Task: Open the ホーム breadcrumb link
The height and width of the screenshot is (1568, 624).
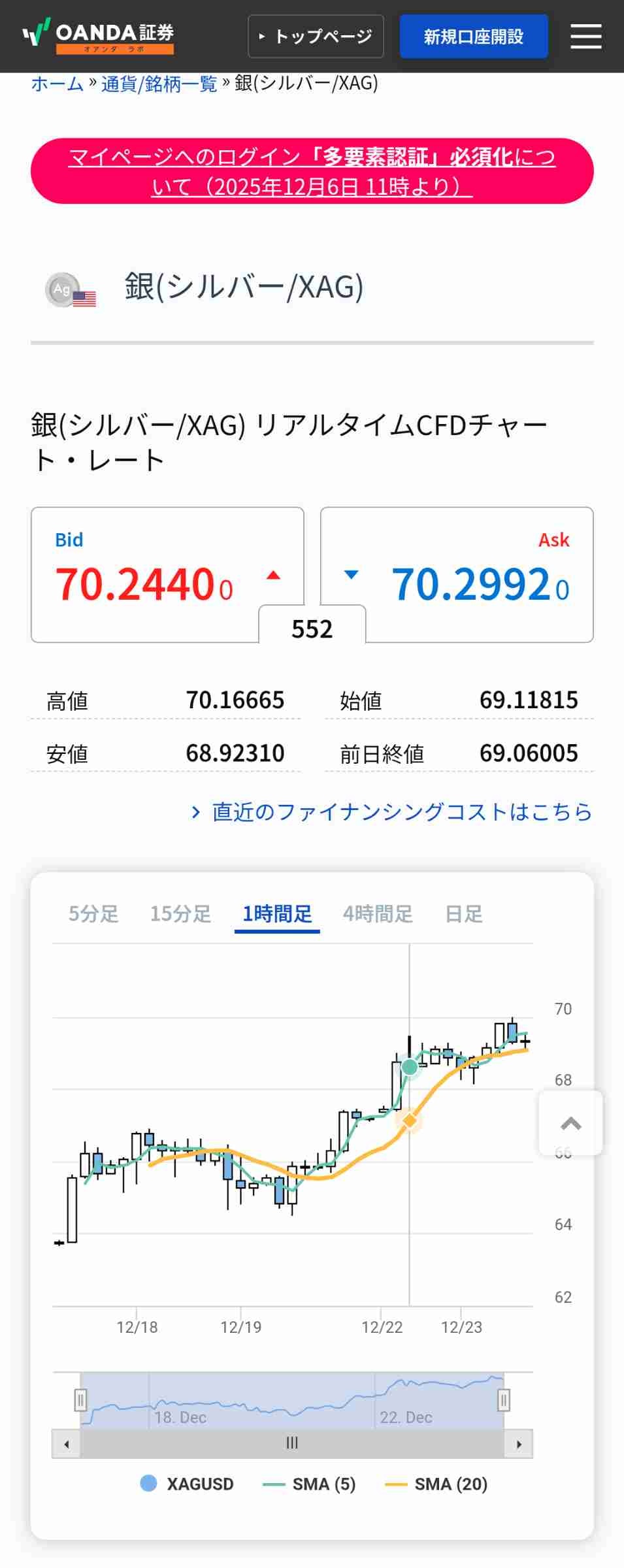Action: pos(57,84)
